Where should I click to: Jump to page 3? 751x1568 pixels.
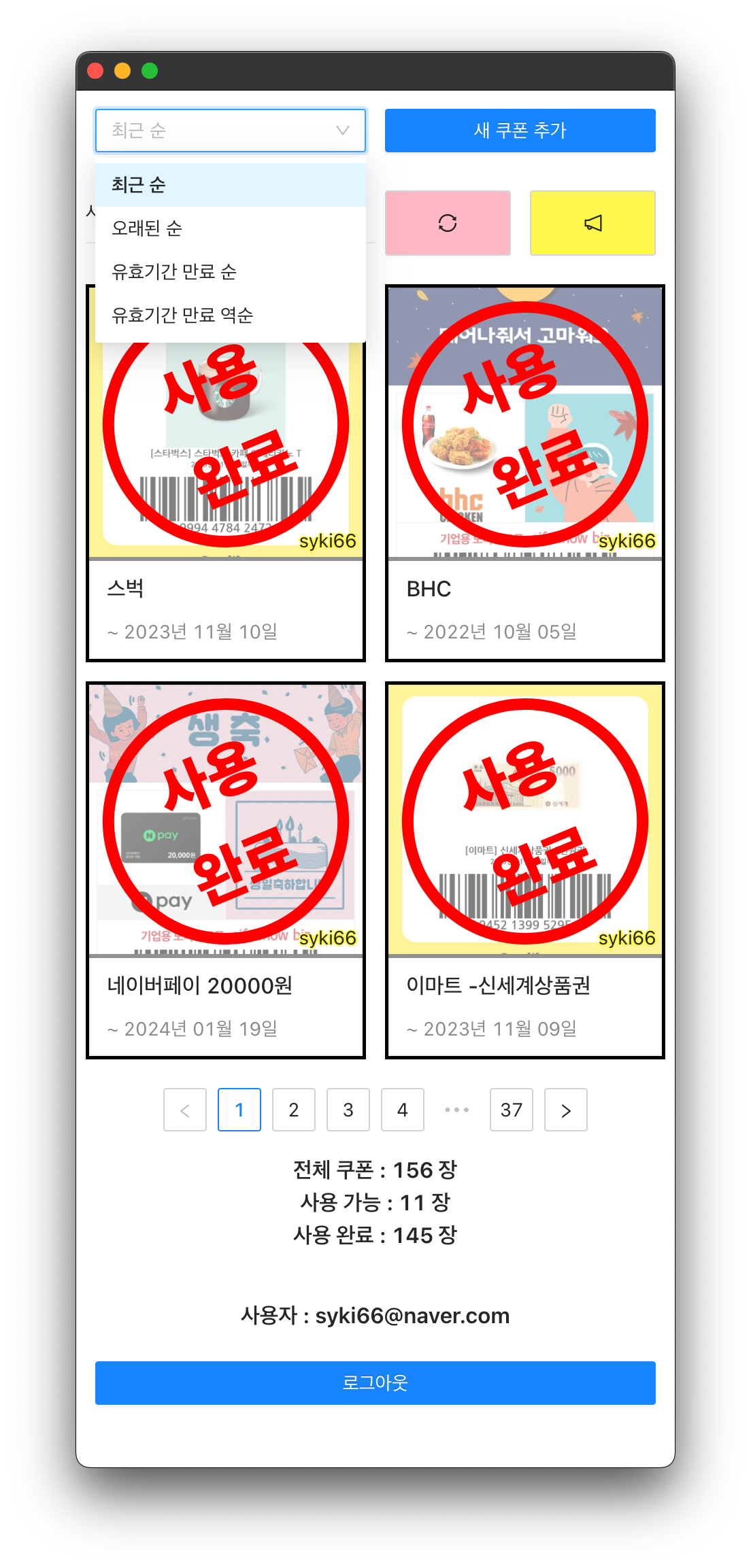coord(348,1110)
